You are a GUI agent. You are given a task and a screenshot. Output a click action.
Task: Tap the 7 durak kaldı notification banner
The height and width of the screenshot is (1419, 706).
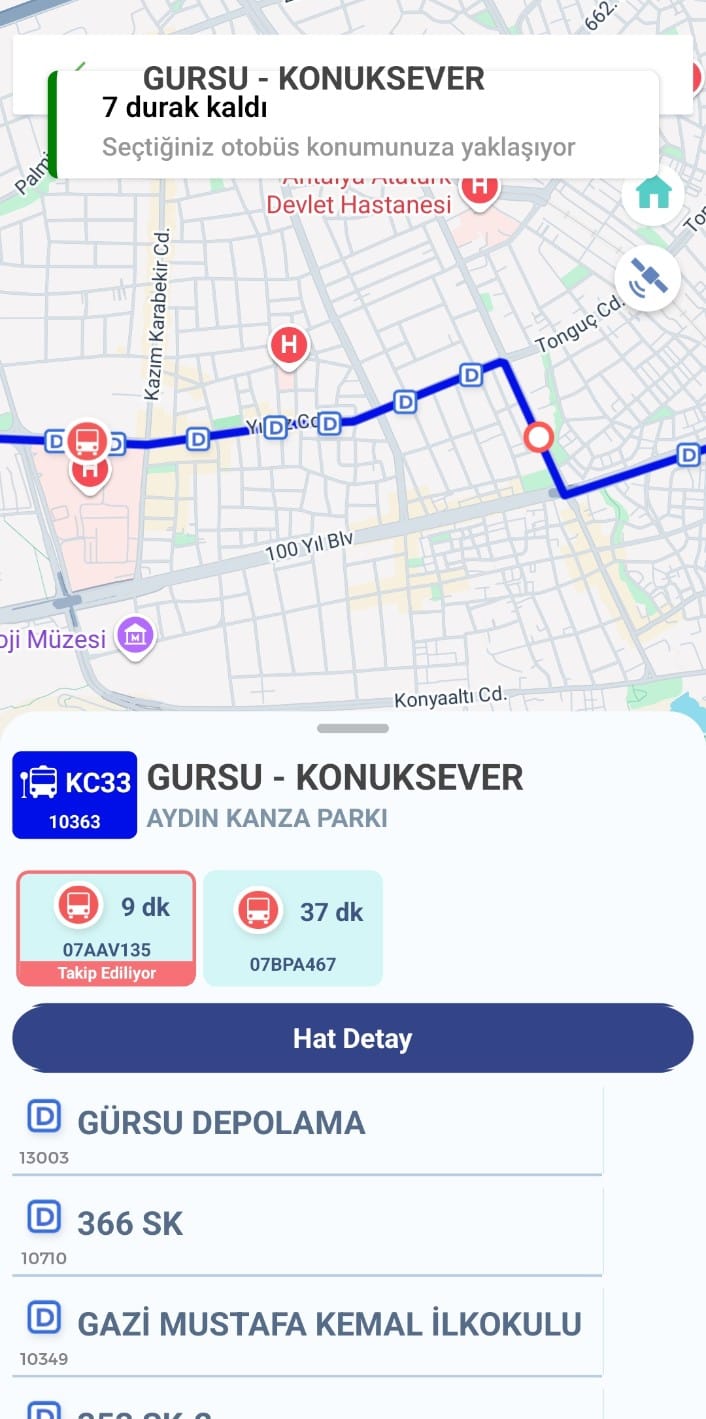353,124
